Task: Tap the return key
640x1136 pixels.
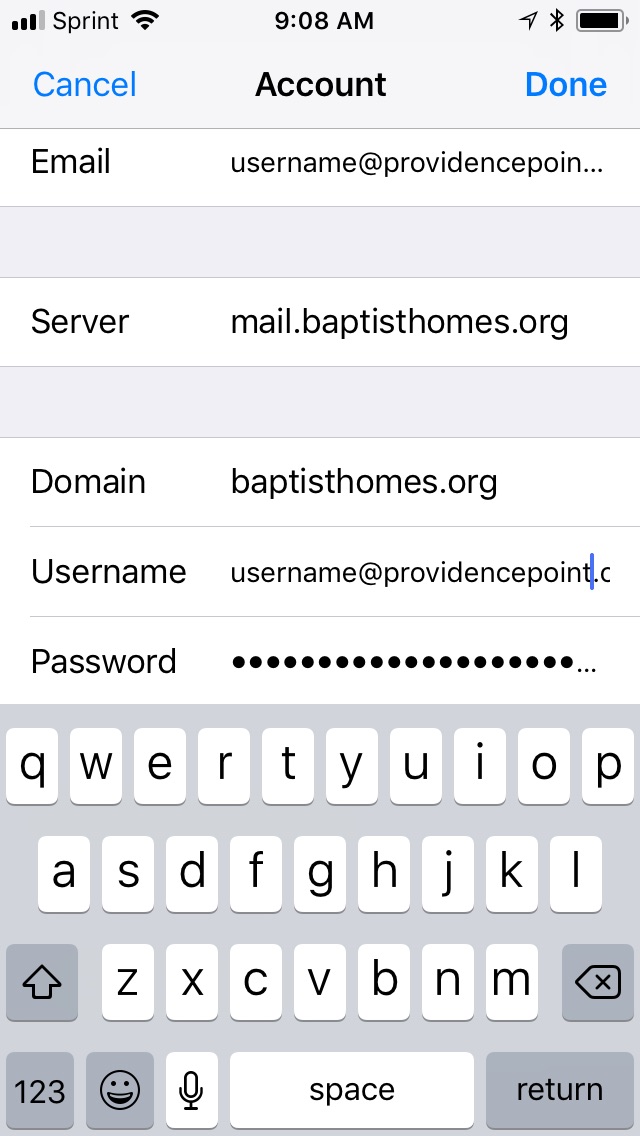Action: coord(559,1090)
